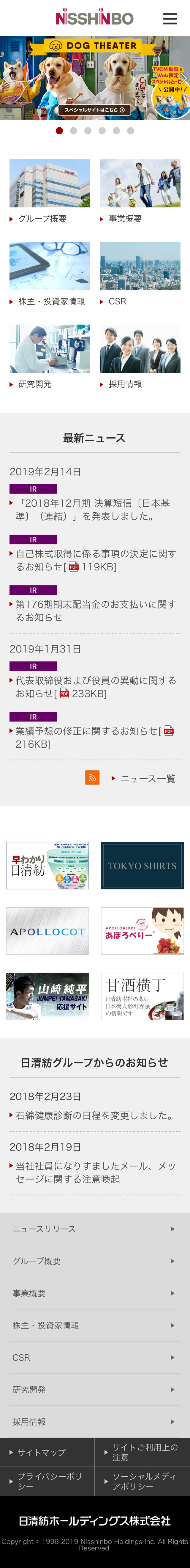190x1568 pixels.
Task: Open the 採用情報 tile
Action: pos(140,349)
